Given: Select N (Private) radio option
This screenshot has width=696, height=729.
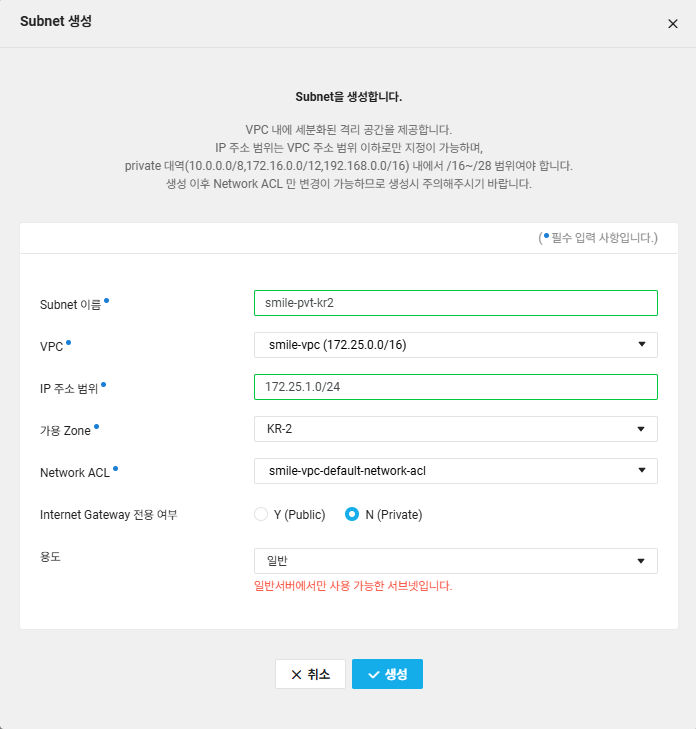Looking at the screenshot, I should click(352, 514).
